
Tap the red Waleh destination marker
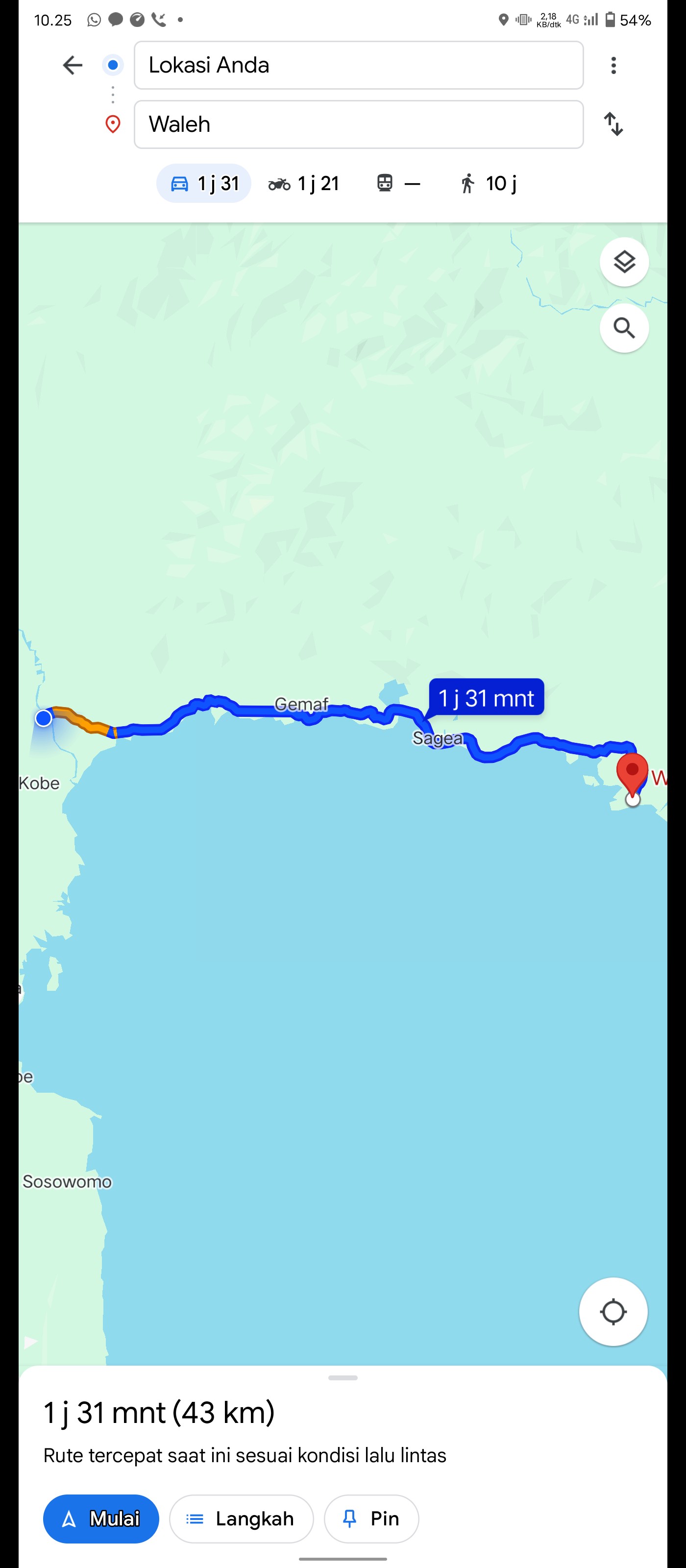(x=633, y=774)
